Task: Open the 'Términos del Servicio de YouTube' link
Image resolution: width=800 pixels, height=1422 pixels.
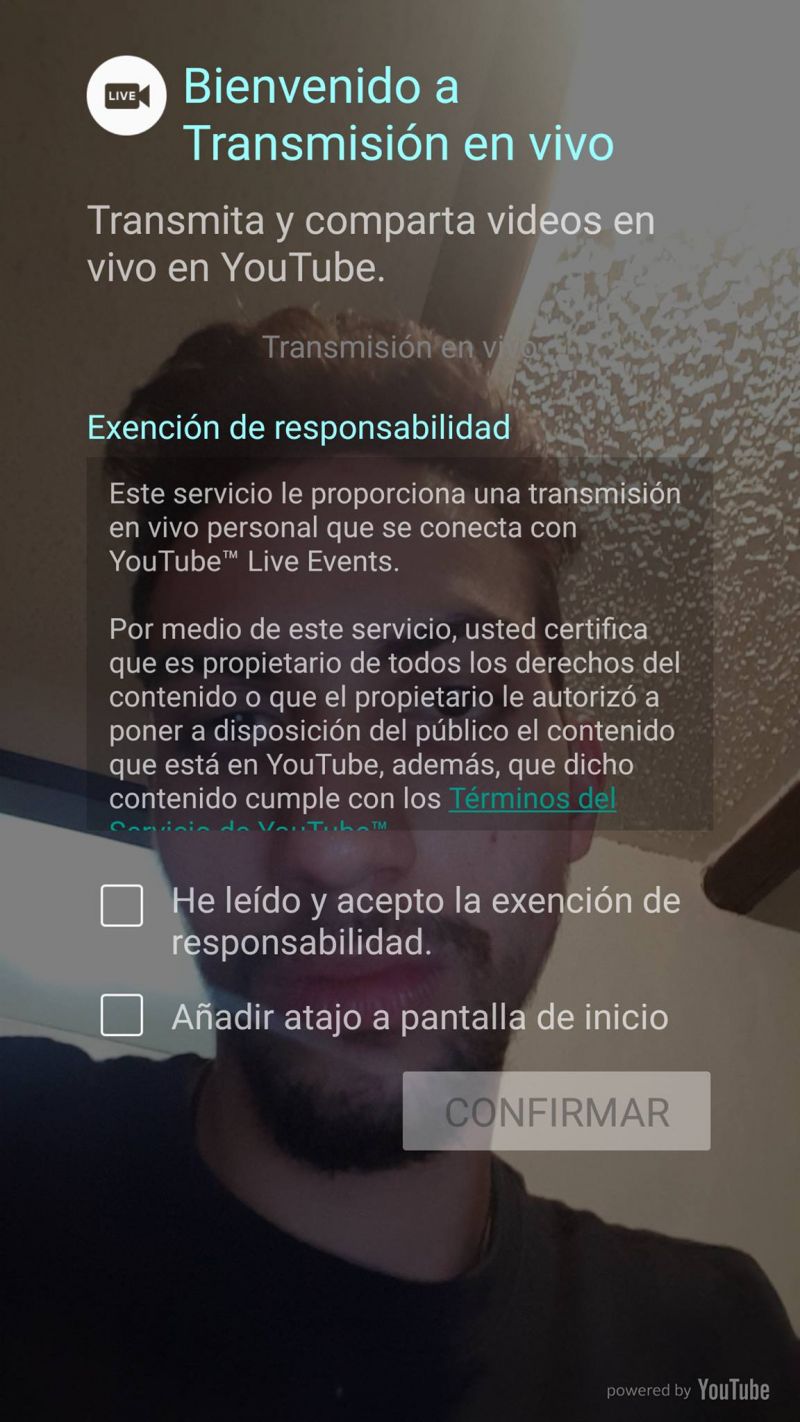Action: (532, 799)
